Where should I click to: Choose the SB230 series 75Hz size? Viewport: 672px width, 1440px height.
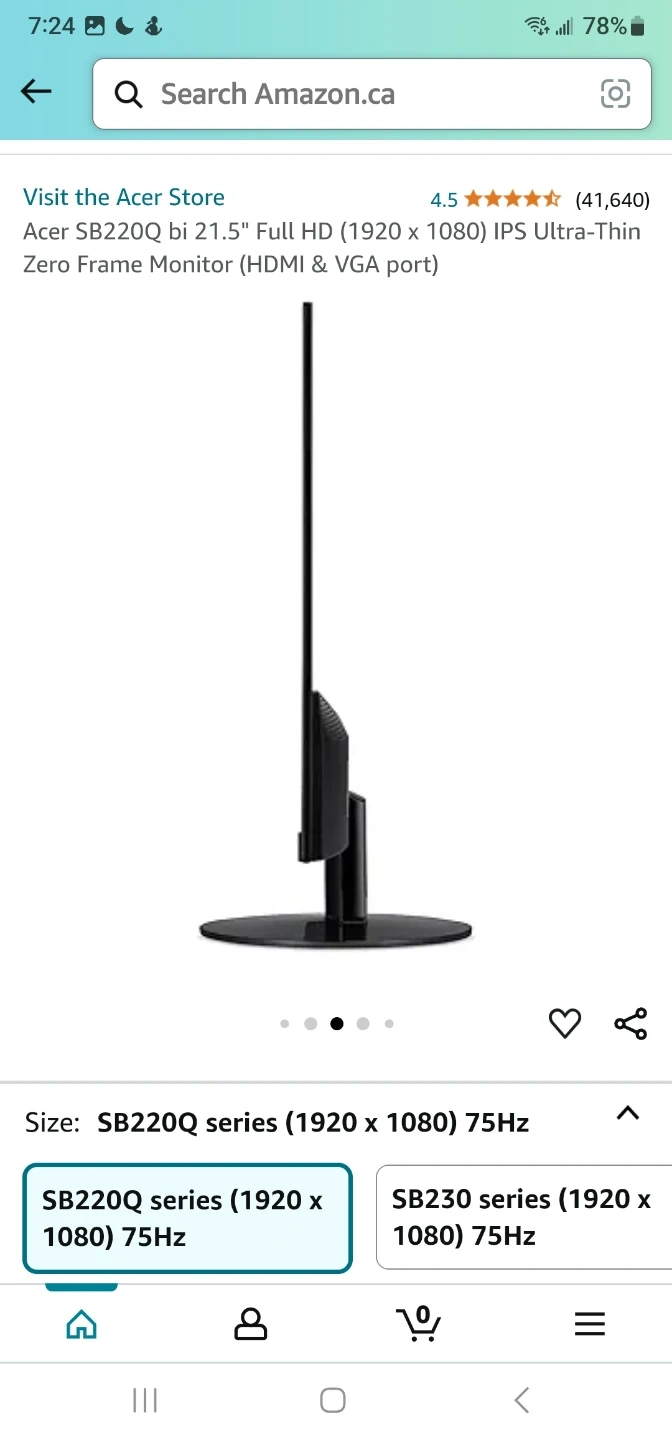[522, 1218]
